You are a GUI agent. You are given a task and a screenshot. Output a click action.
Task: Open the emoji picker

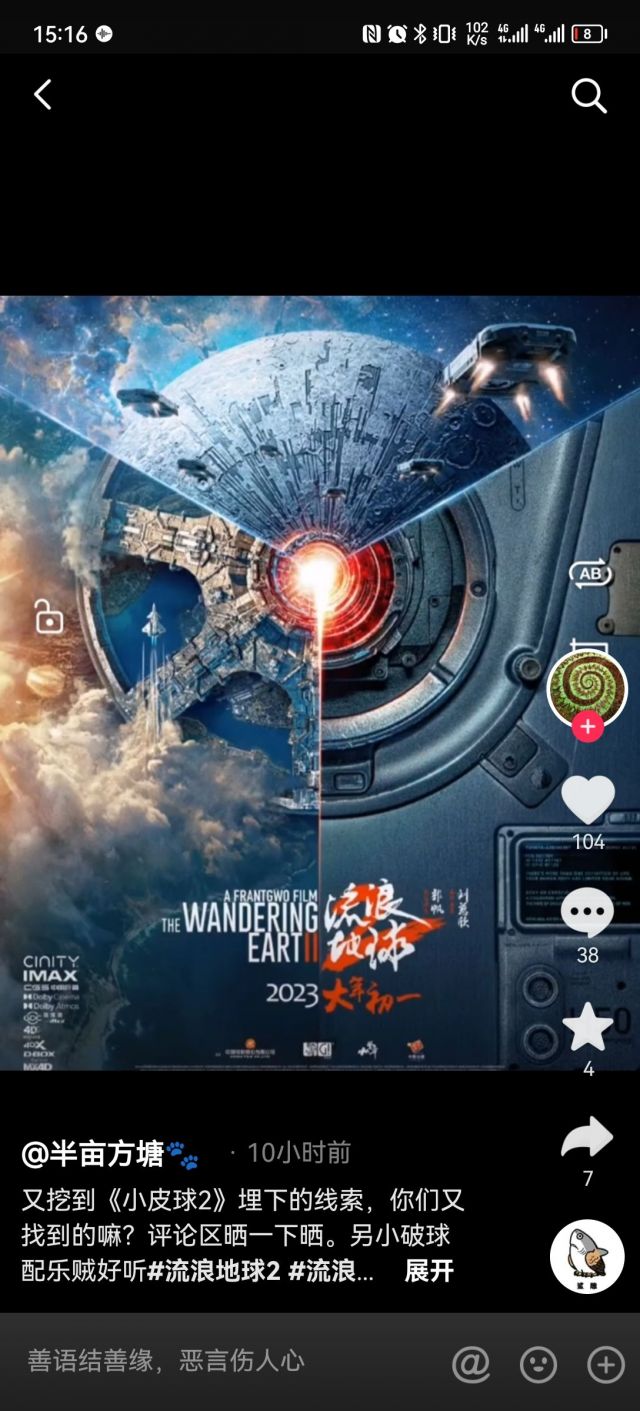[538, 1364]
